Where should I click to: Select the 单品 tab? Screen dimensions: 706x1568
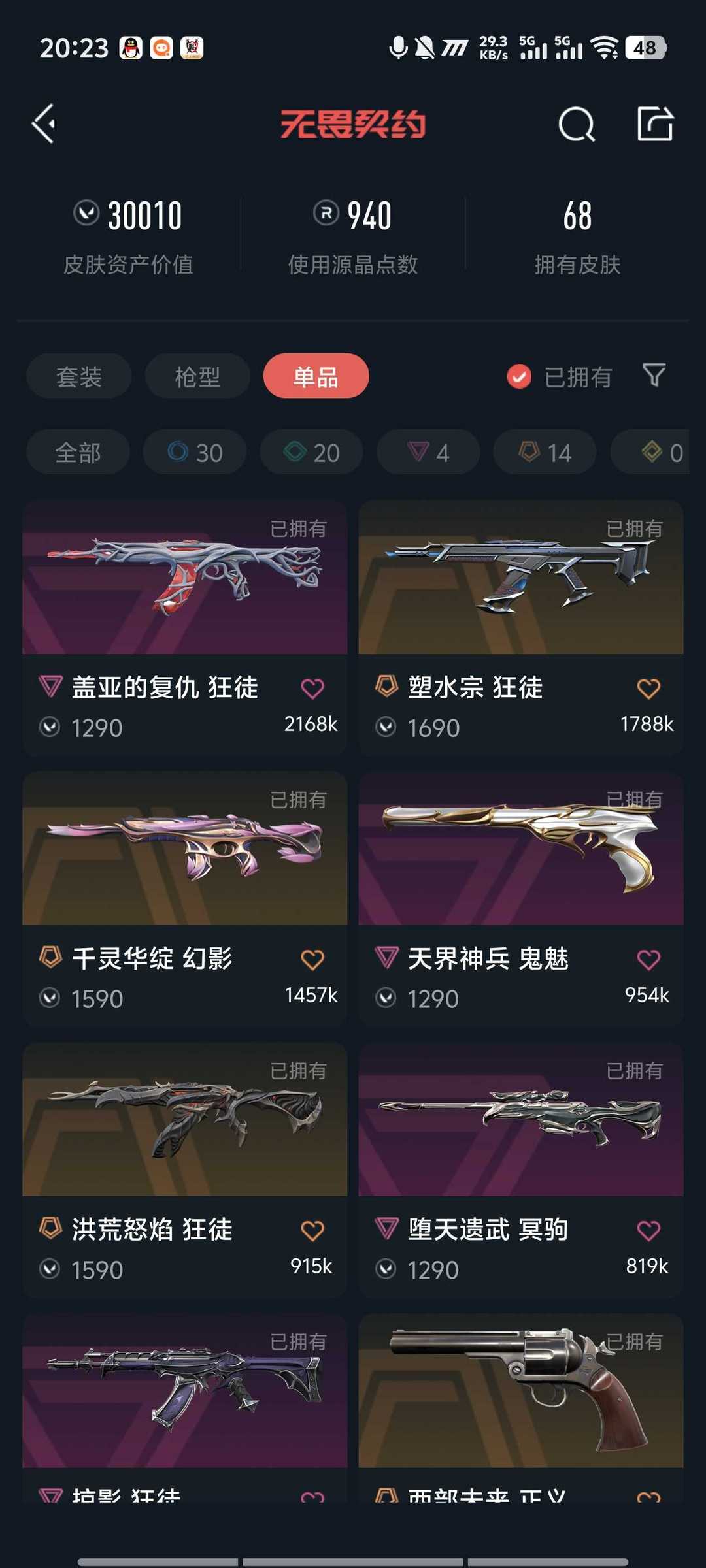pos(316,376)
